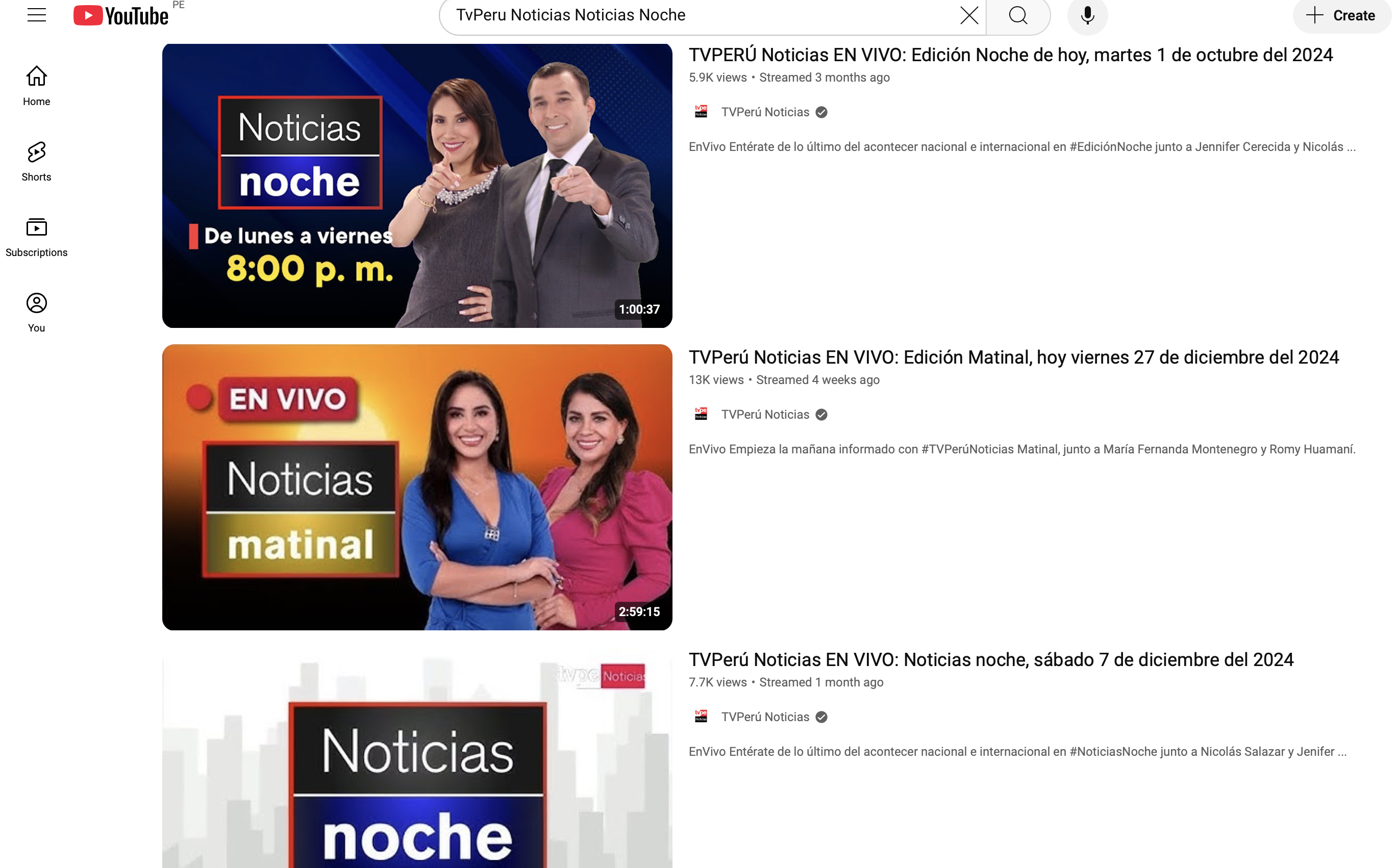Visit TVPerú Noticias channel under sábado 7 video
The width and height of the screenshot is (1396, 868).
click(x=764, y=717)
